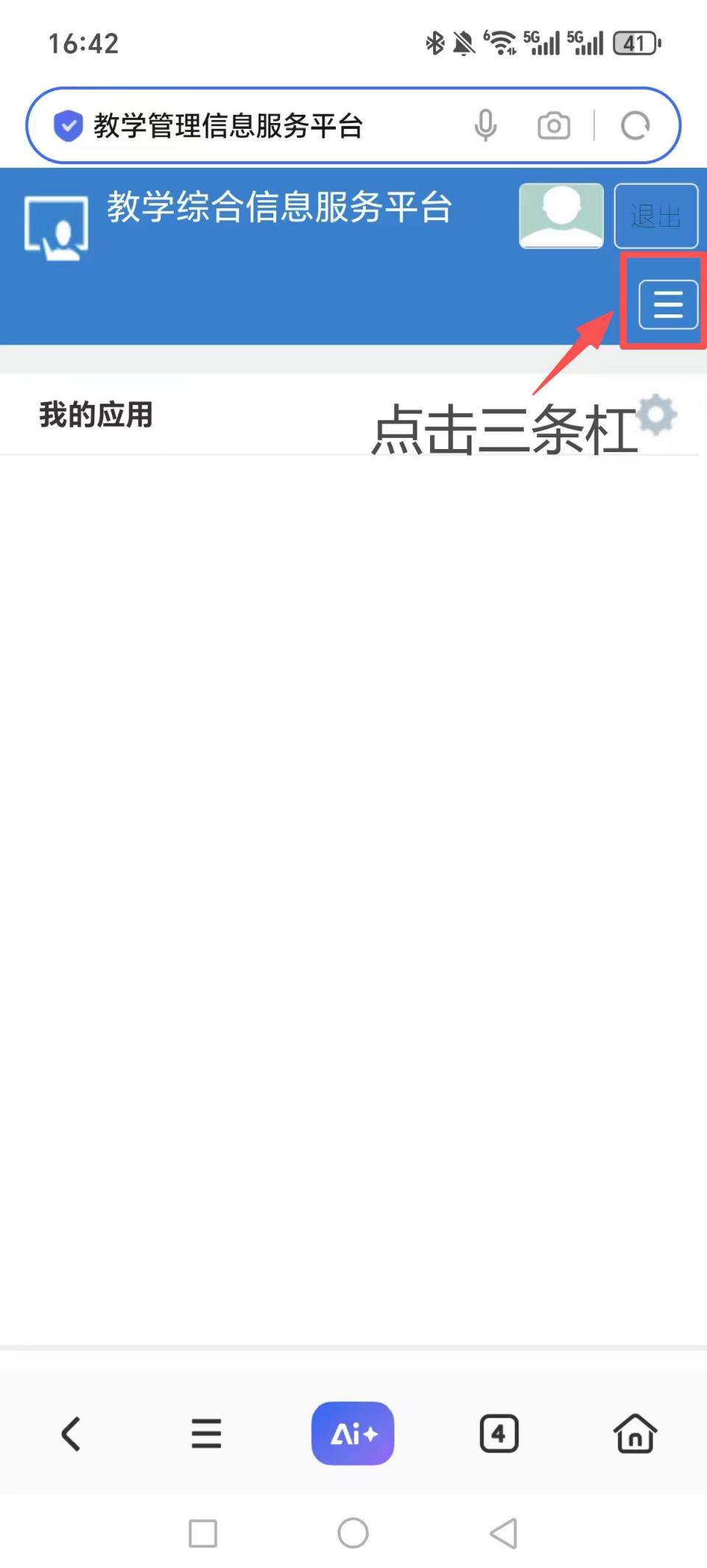Open the 我的应用 settings gear
The image size is (707, 1568).
pyautogui.click(x=656, y=414)
